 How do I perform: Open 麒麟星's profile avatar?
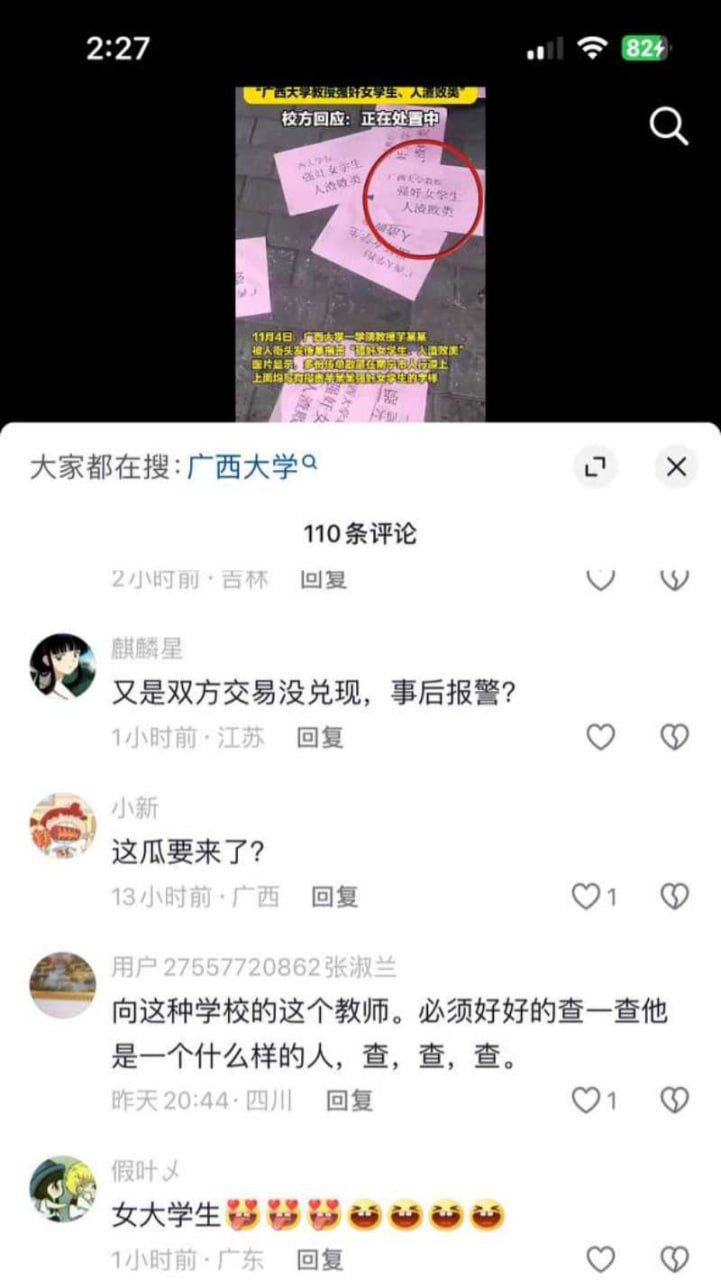coord(63,666)
